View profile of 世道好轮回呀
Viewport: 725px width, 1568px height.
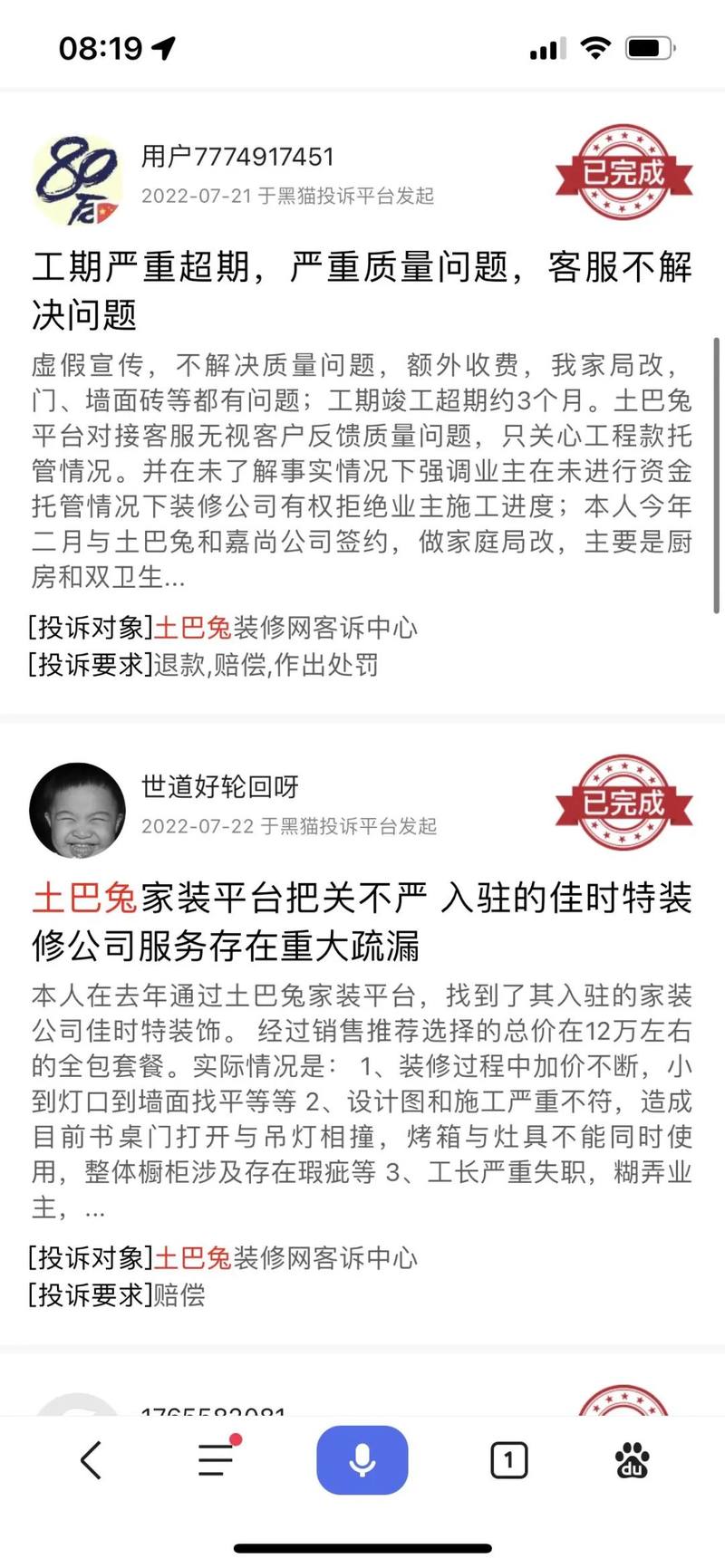coord(220,787)
